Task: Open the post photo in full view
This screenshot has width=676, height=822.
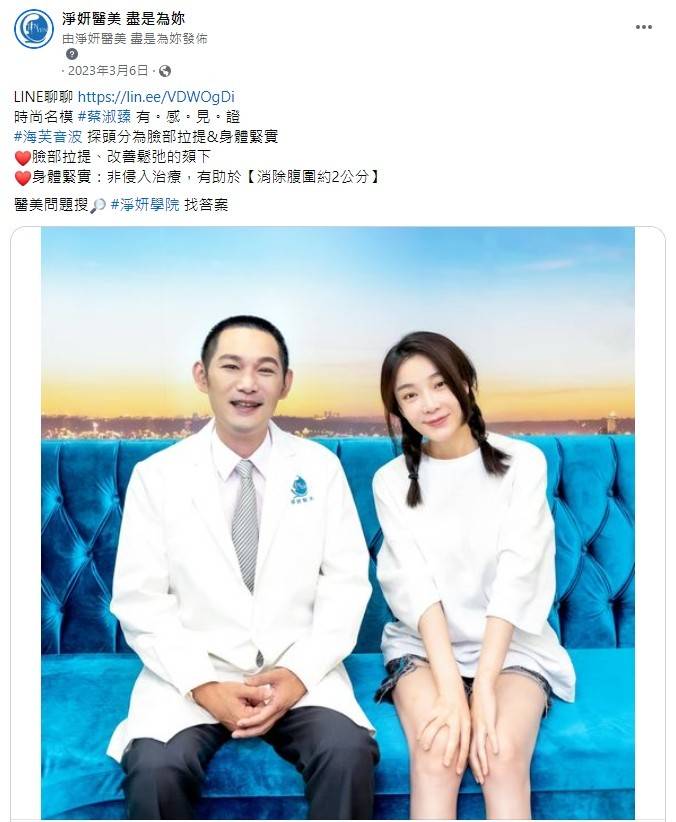Action: tap(337, 522)
